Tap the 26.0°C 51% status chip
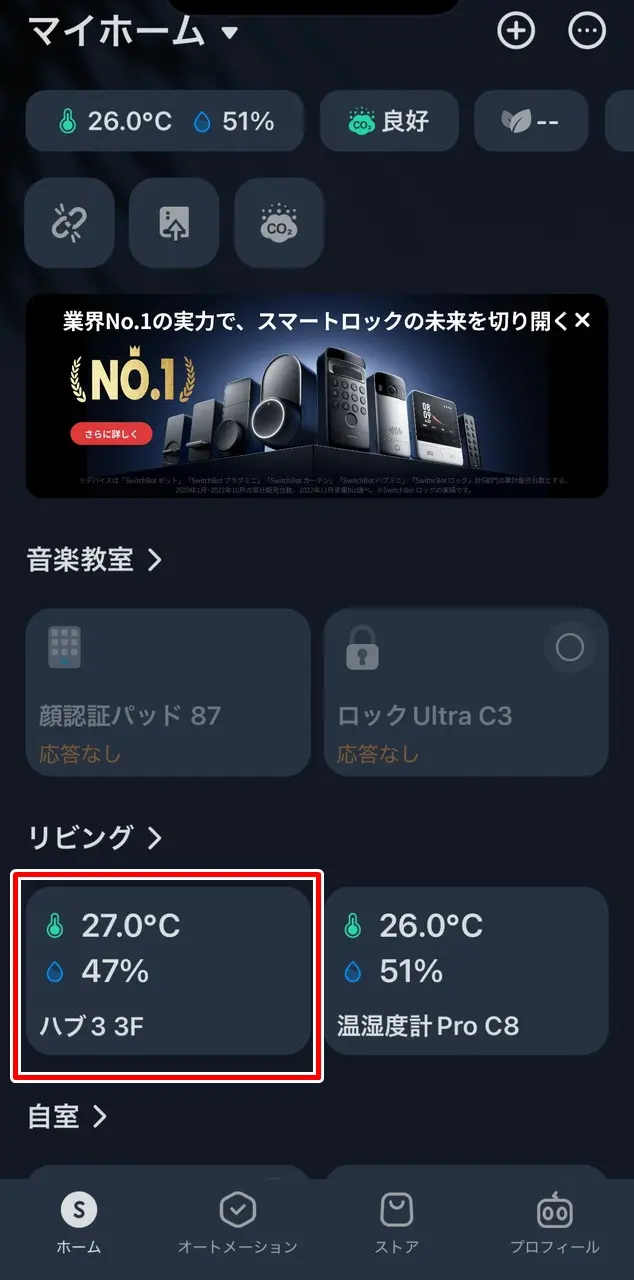634x1280 pixels. [165, 121]
